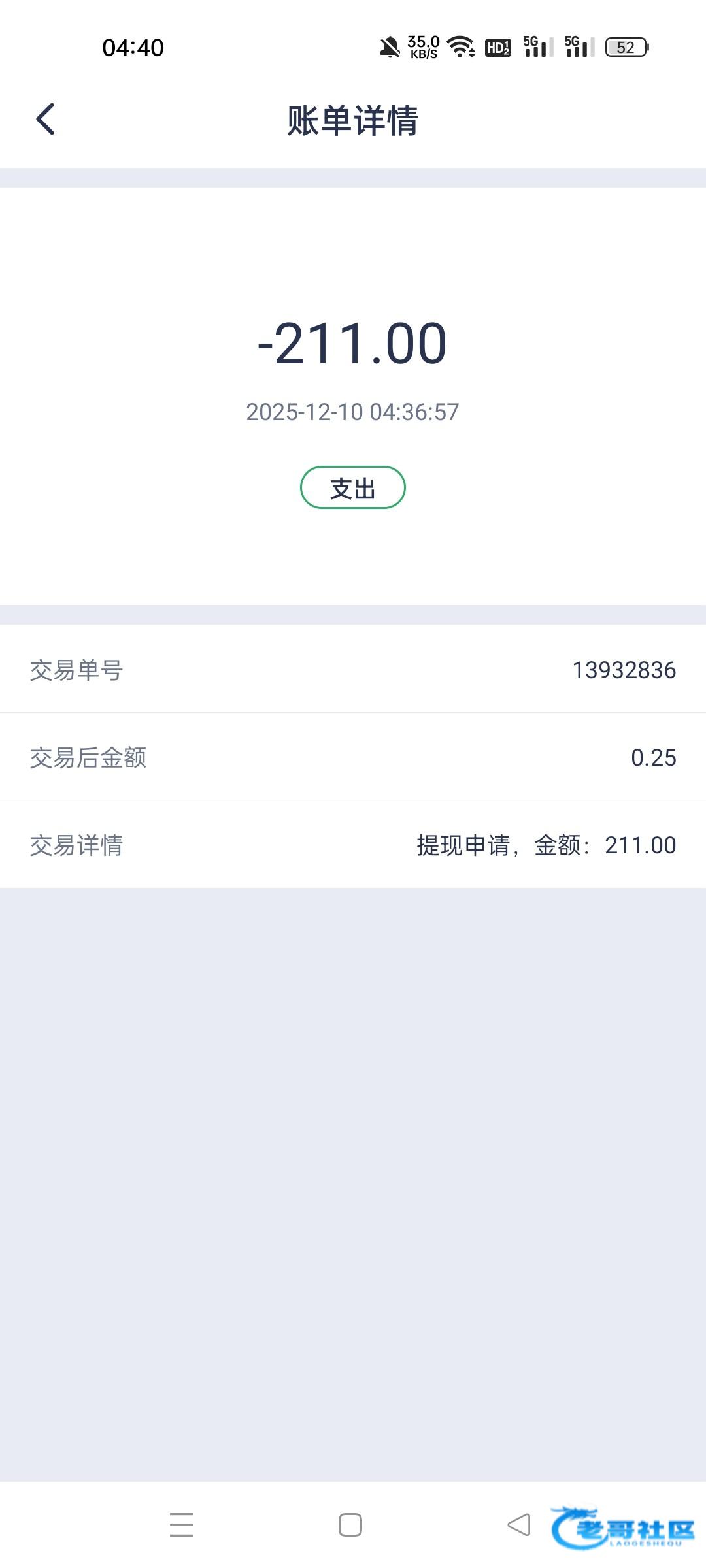Tap the system back triangle in the navigation bar

point(519,1525)
